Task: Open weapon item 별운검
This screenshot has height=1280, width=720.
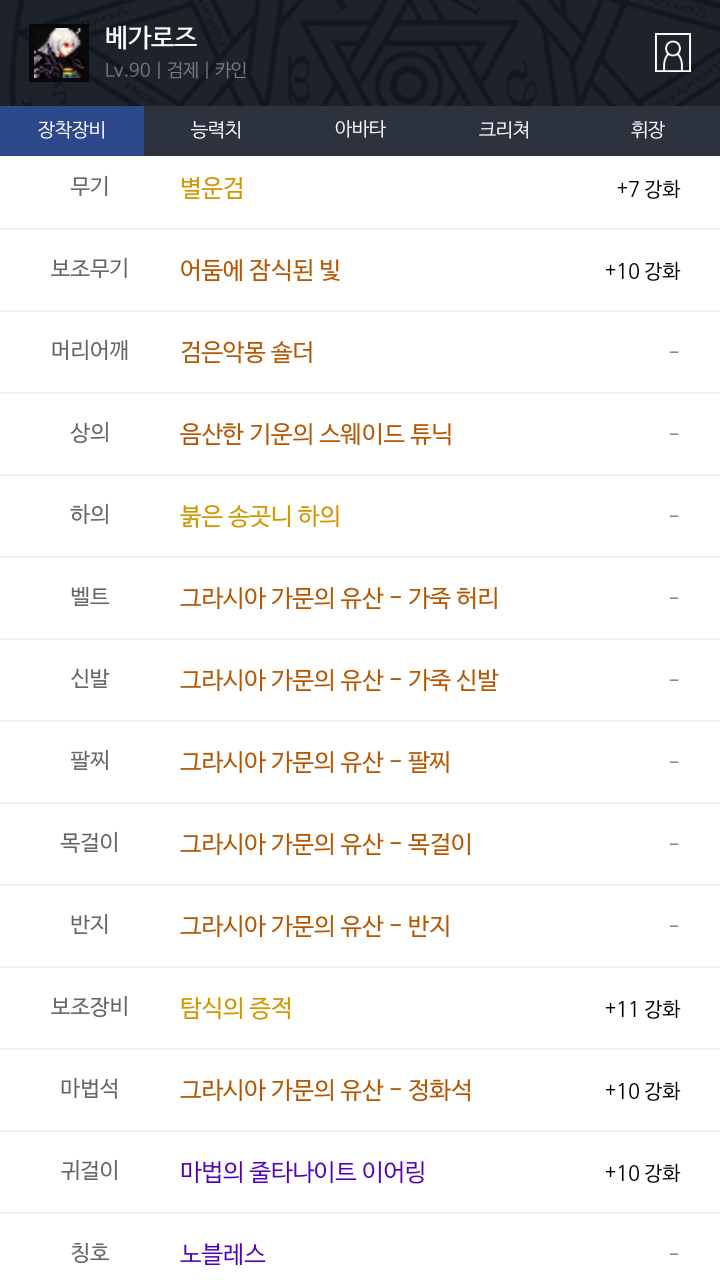Action: (x=212, y=188)
